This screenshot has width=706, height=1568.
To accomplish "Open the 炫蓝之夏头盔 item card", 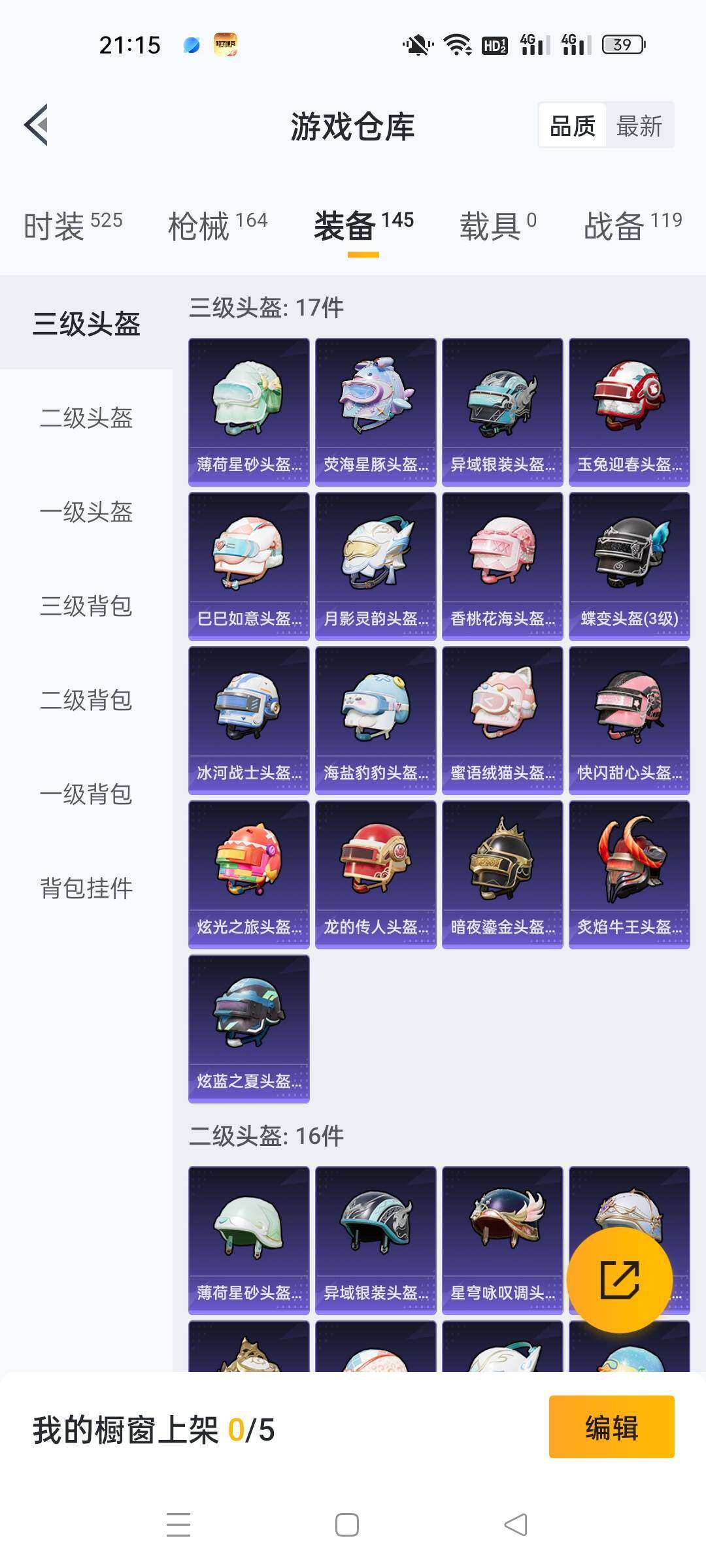I will 249,1026.
